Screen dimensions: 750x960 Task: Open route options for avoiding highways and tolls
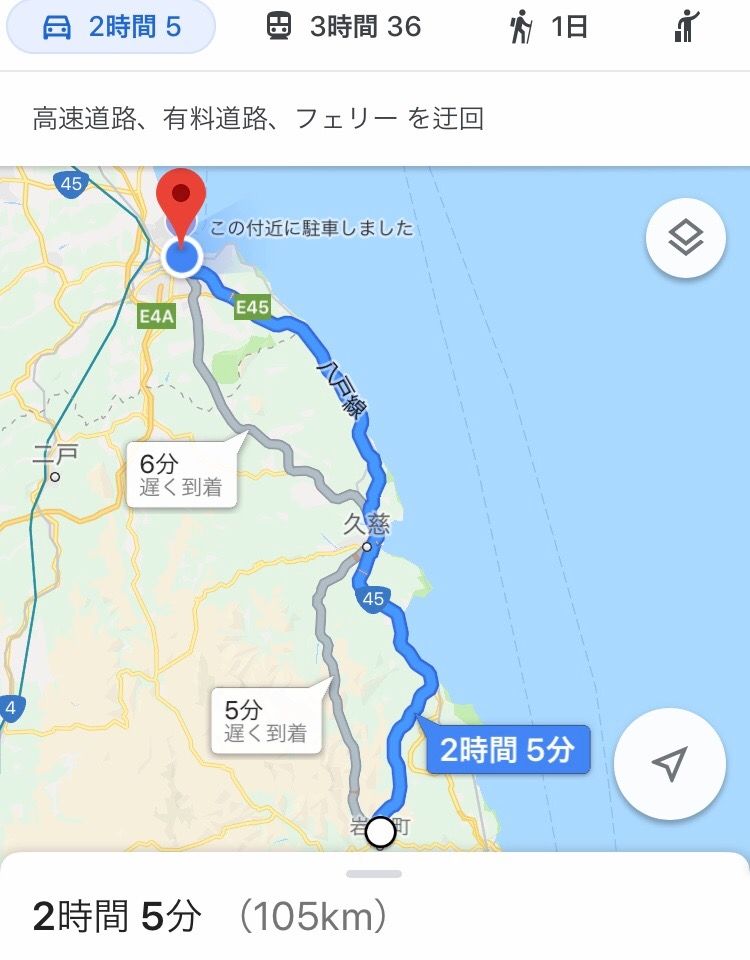pyautogui.click(x=258, y=120)
